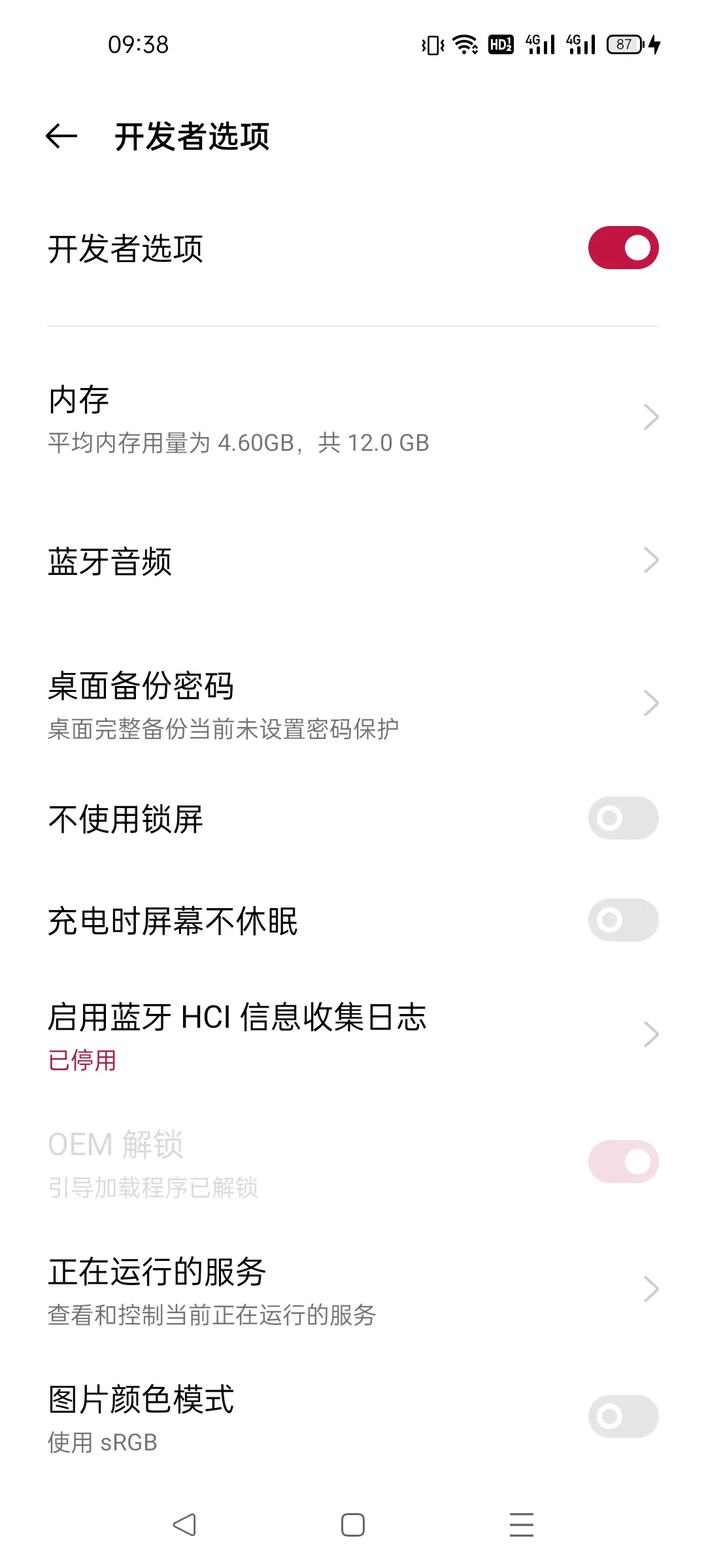706x1568 pixels.
Task: Turn off the 开发者选项 master switch
Action: coord(623,248)
